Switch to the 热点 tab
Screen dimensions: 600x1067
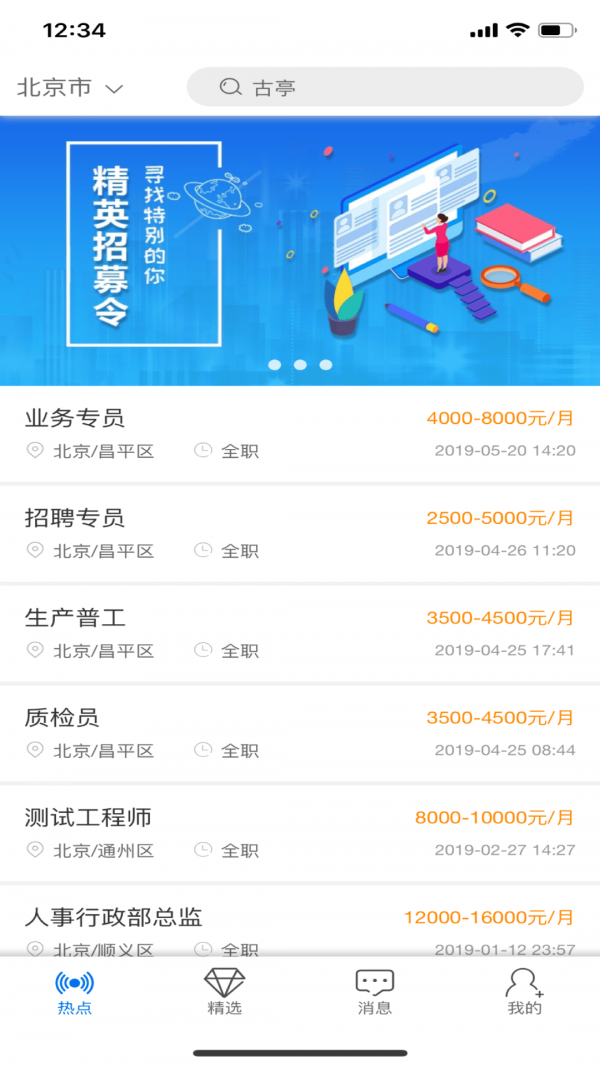(75, 992)
